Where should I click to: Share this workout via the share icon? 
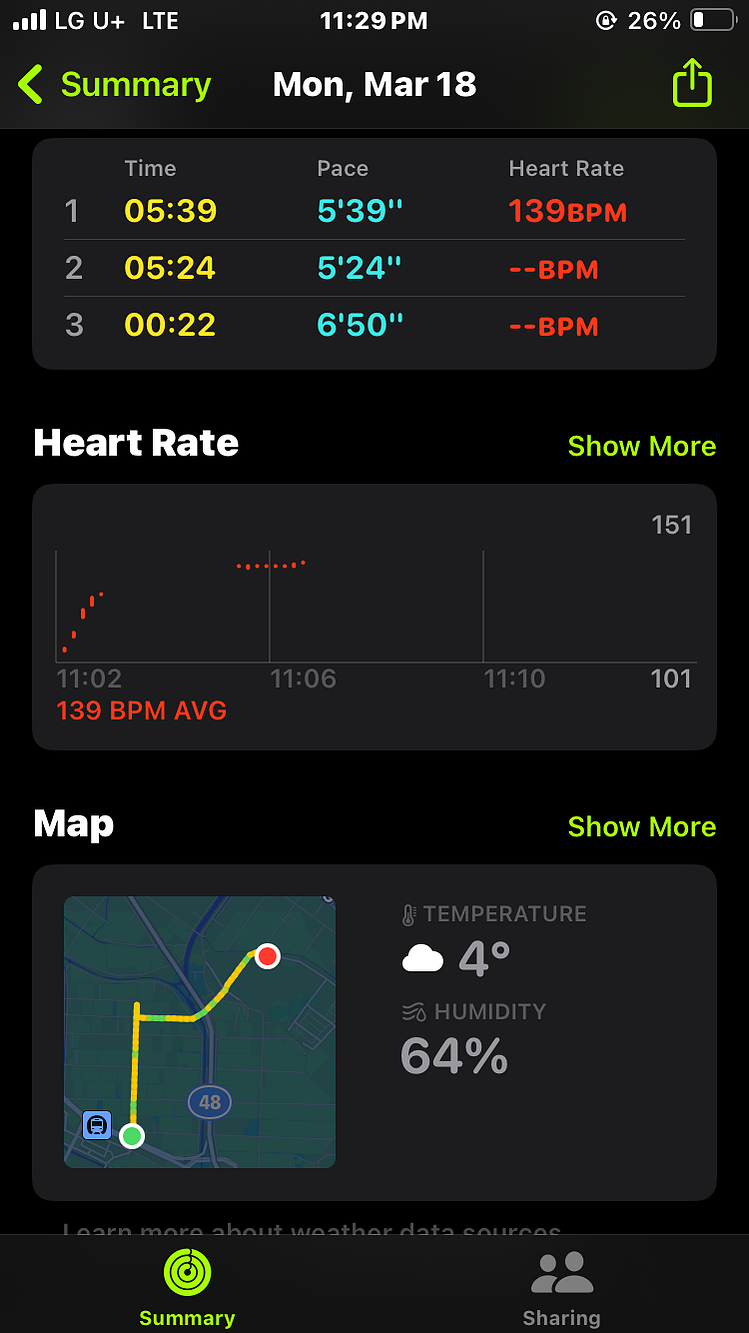[692, 83]
